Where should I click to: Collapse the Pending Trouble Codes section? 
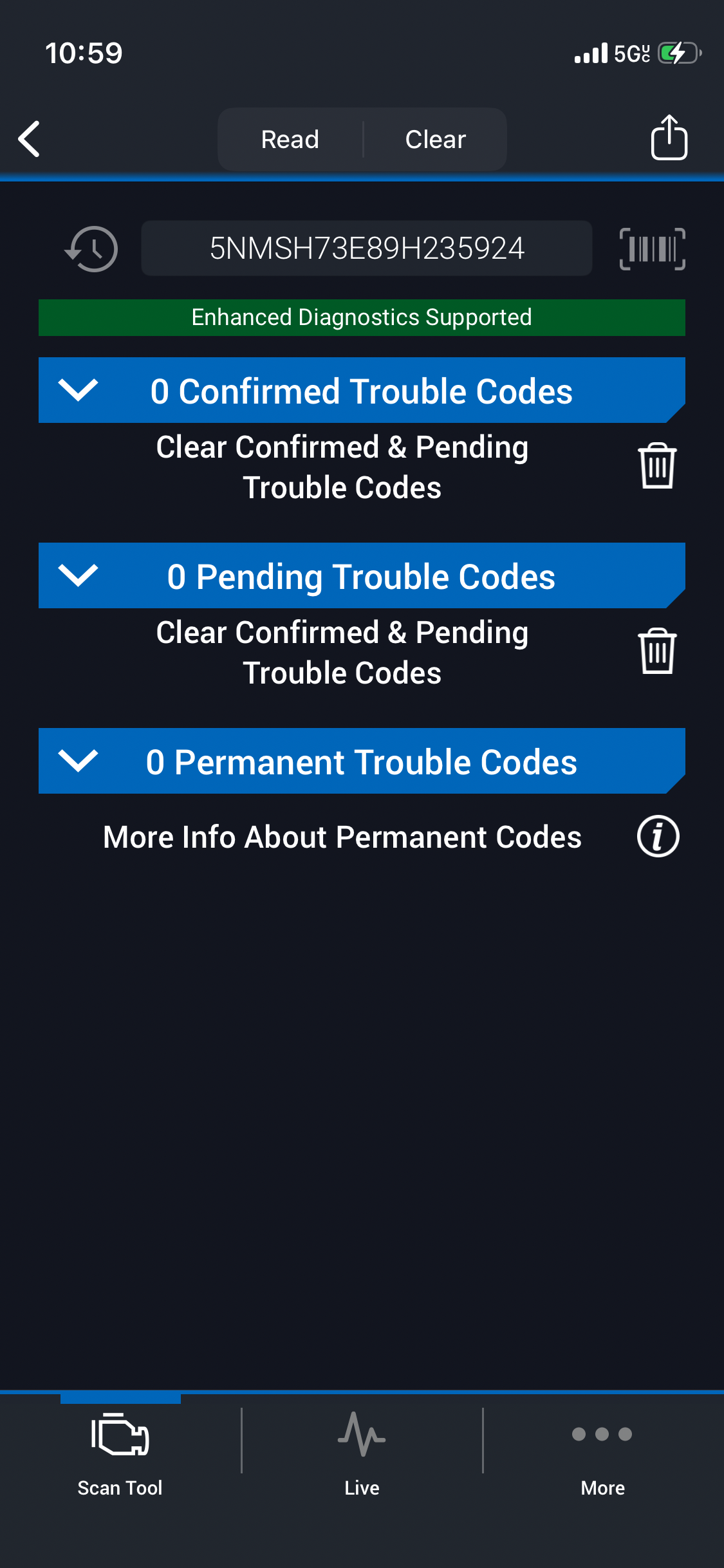click(x=78, y=576)
